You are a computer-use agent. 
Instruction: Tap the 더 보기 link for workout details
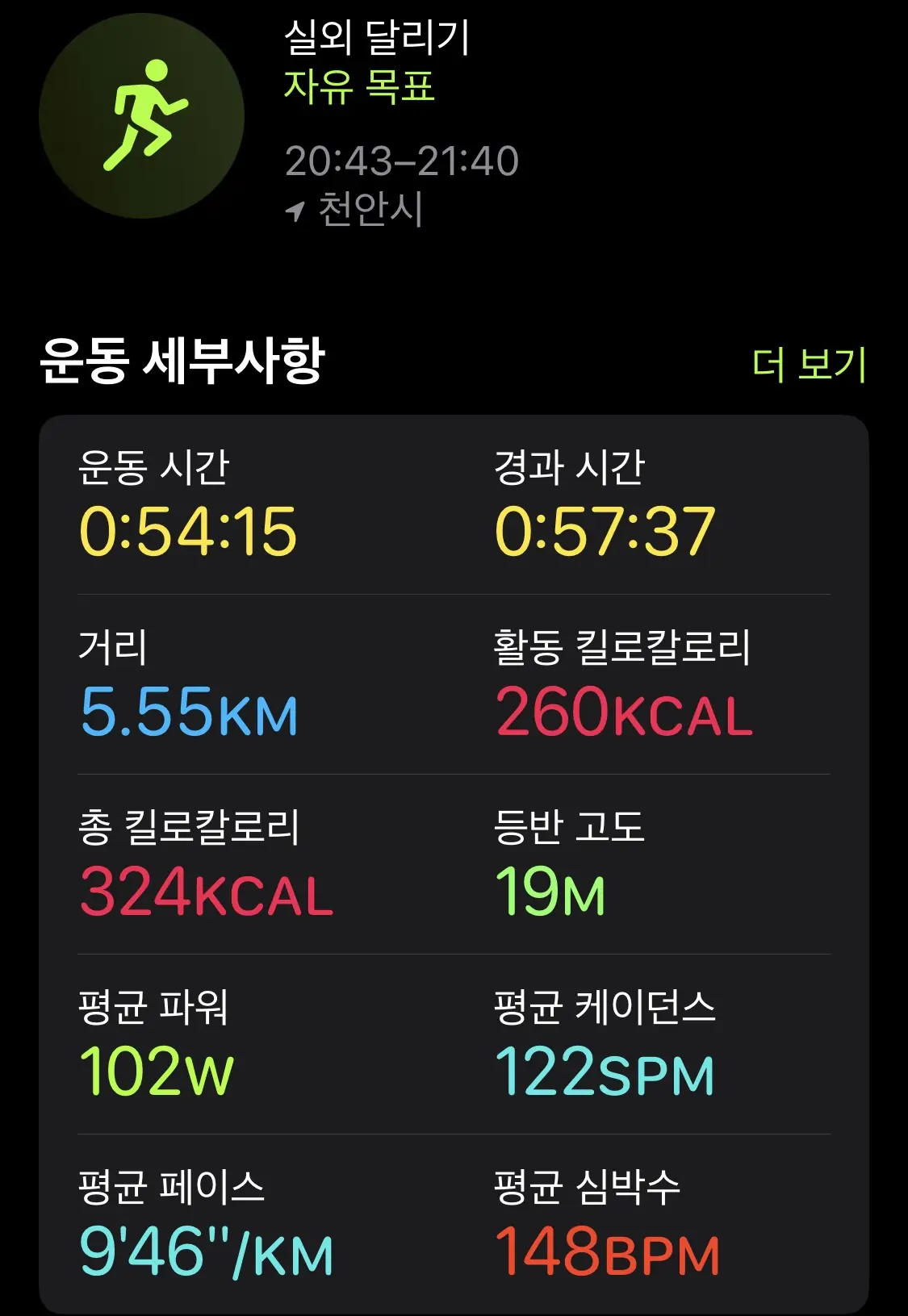pyautogui.click(x=809, y=365)
